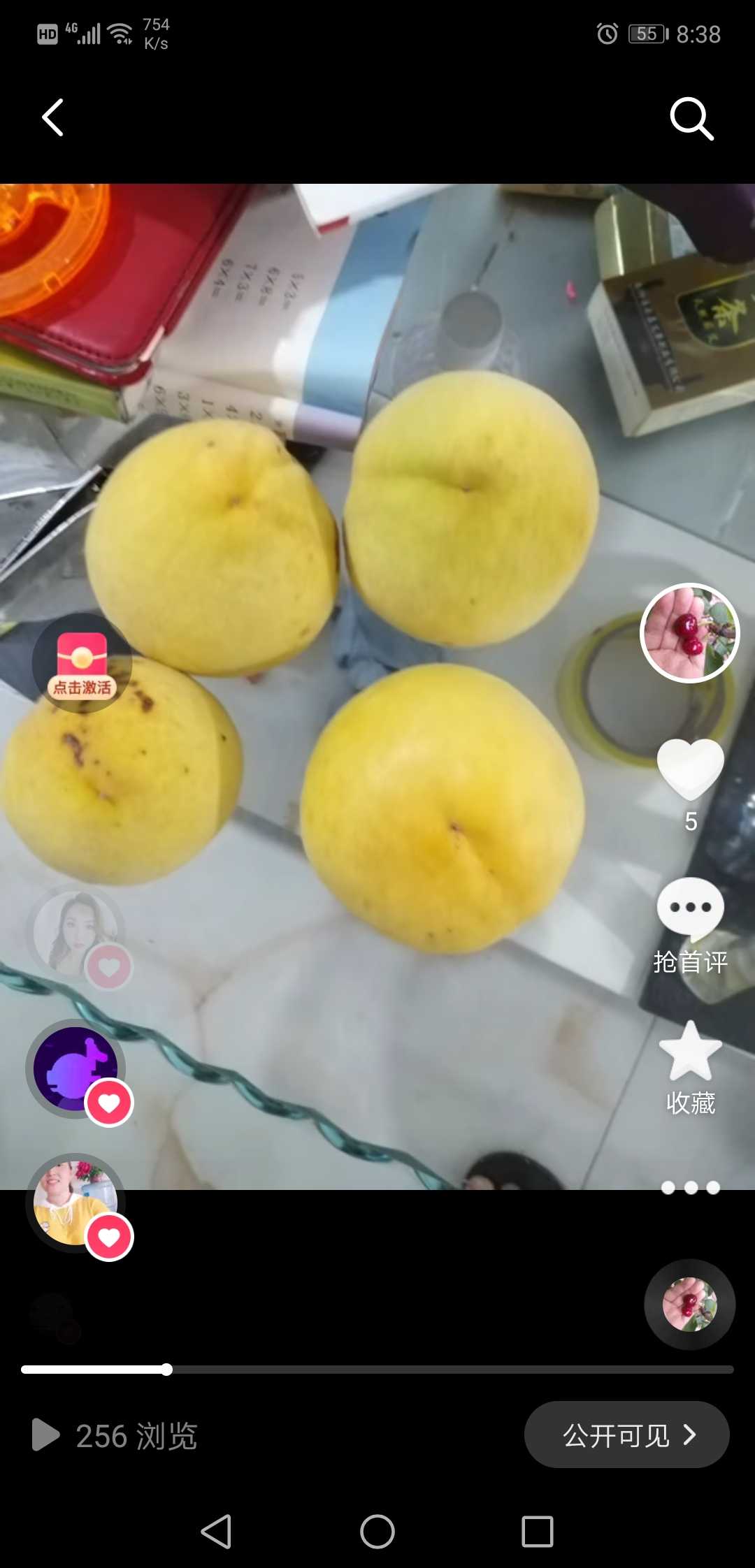Like this video with the heart
Viewport: 755px width, 1568px height.
point(691,769)
